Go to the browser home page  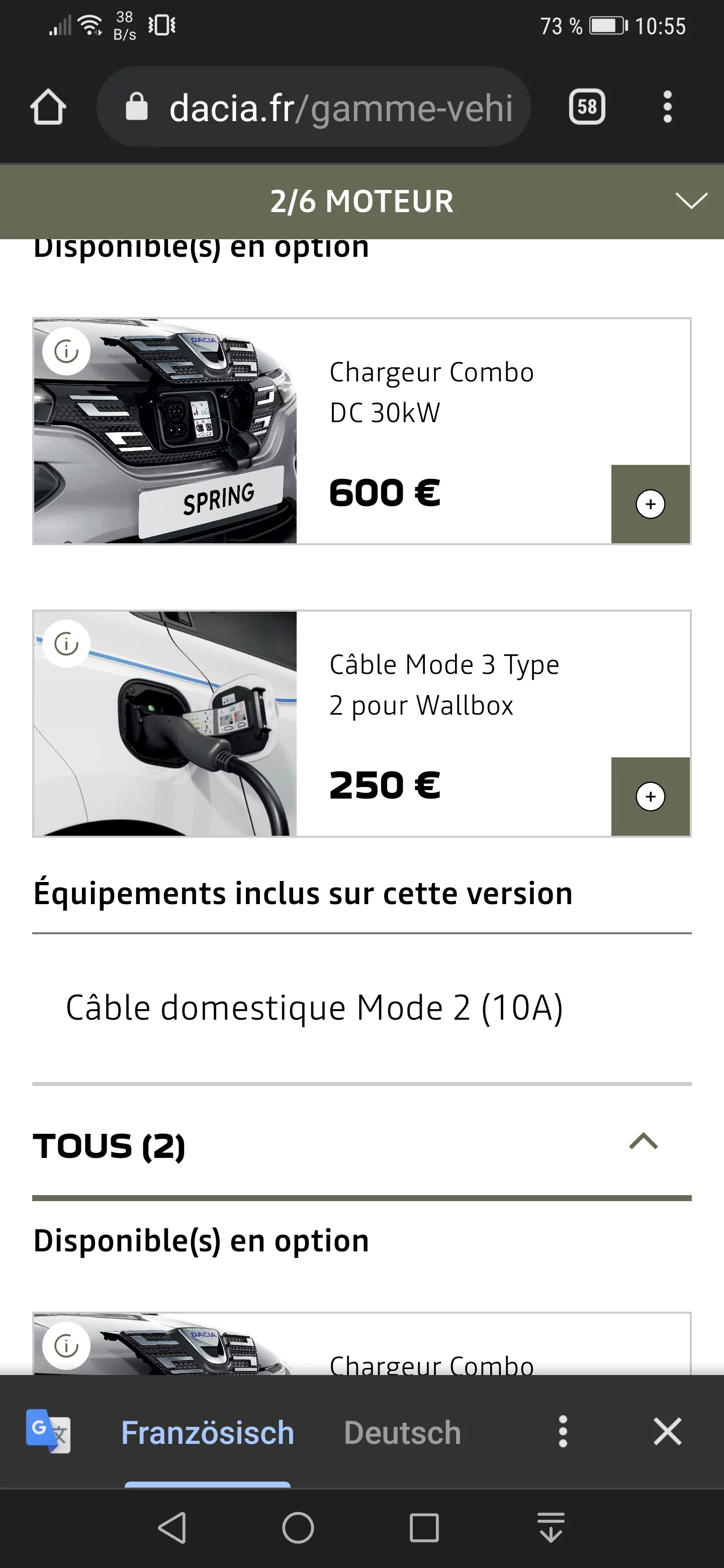point(48,107)
